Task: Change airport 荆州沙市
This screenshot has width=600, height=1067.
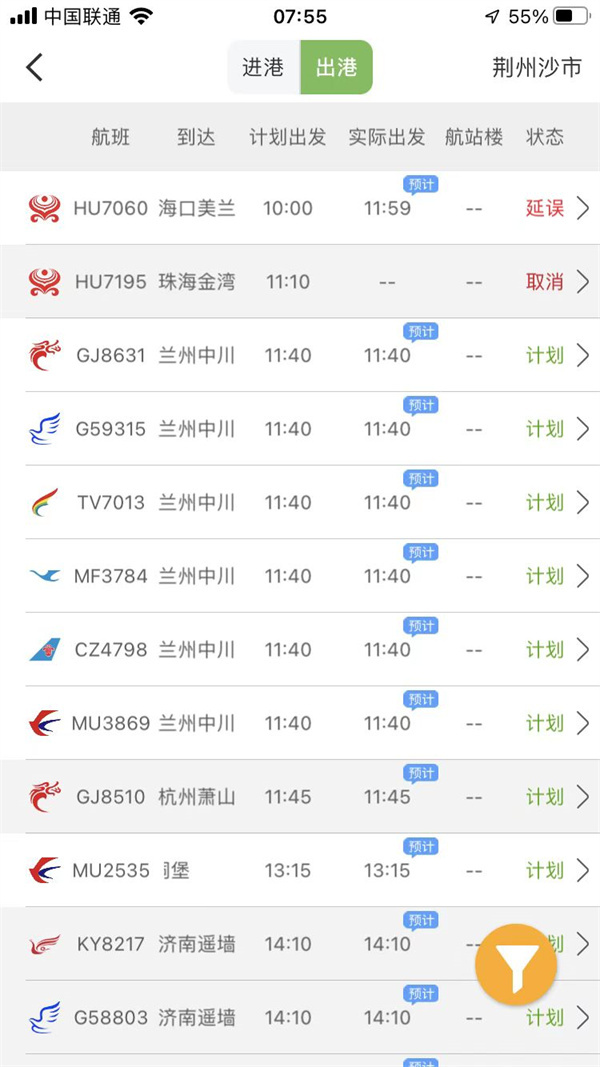Action: pyautogui.click(x=536, y=68)
